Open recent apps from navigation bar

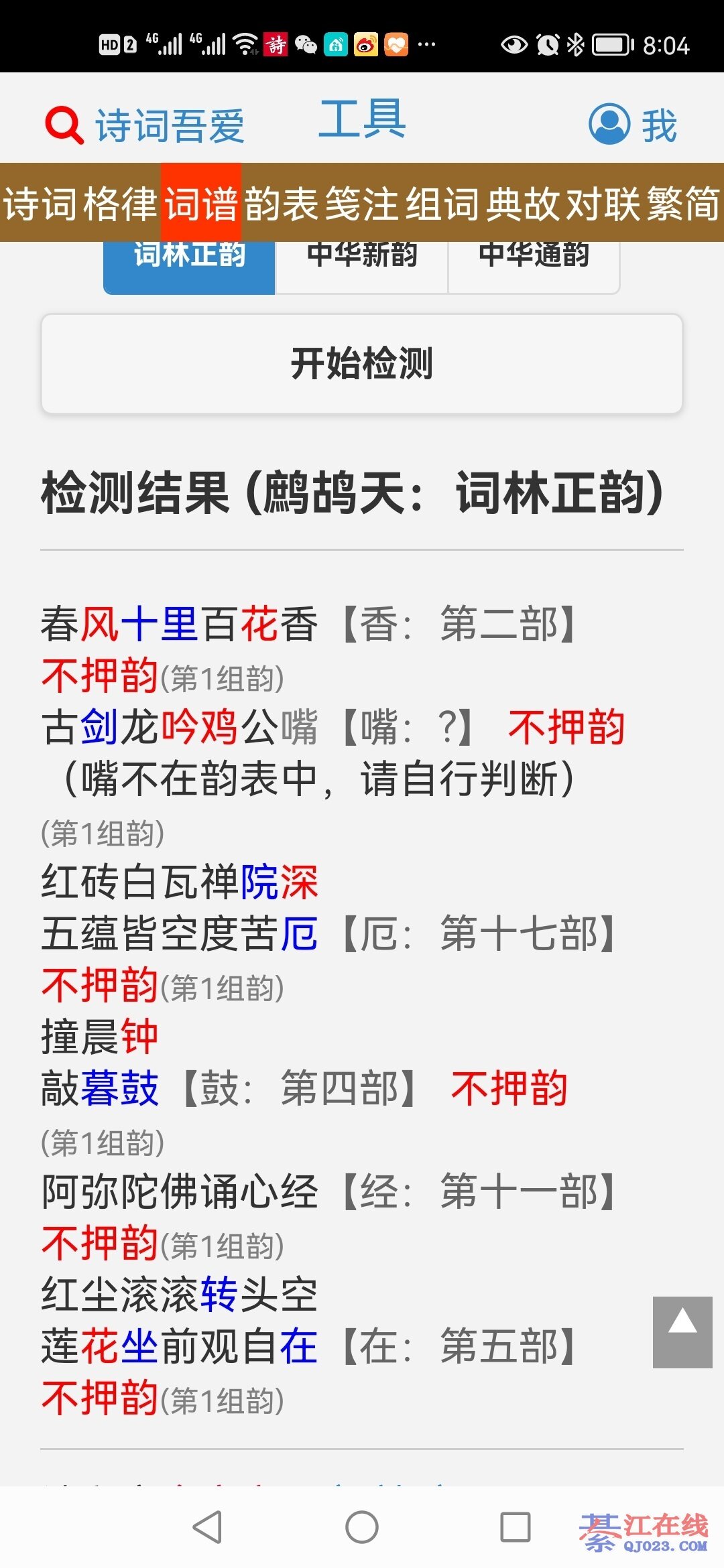pos(516,1527)
